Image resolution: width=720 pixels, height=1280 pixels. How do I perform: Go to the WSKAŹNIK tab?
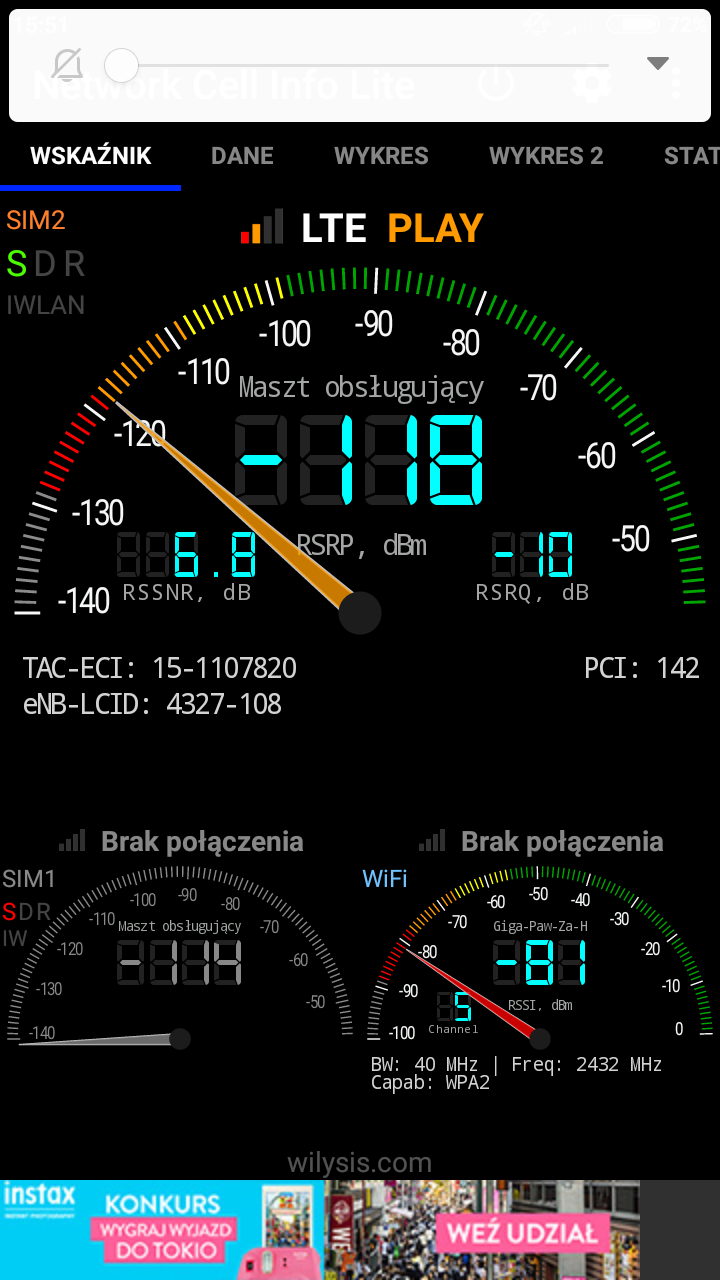[91, 156]
